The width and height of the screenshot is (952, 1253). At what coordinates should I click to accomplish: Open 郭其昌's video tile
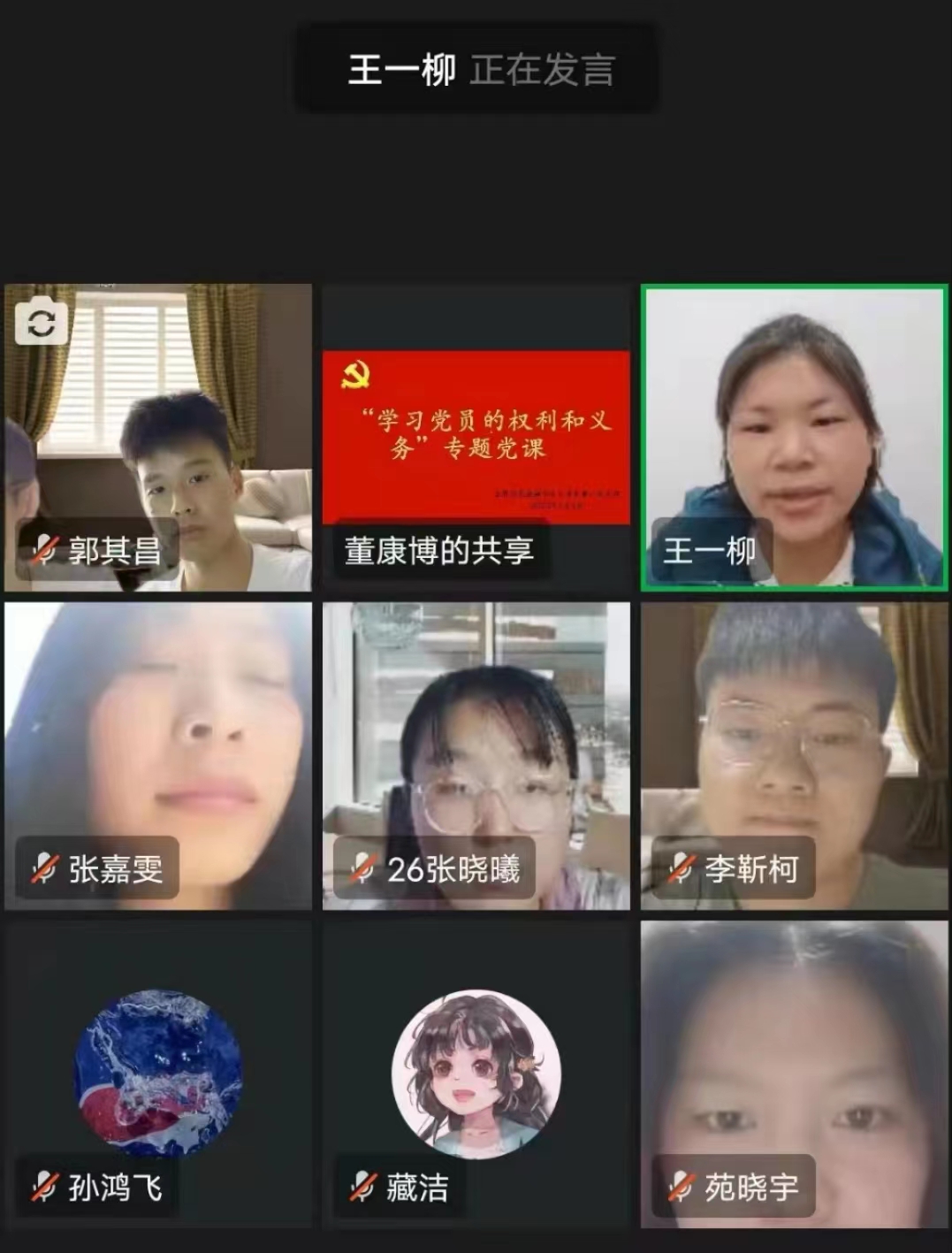point(158,438)
